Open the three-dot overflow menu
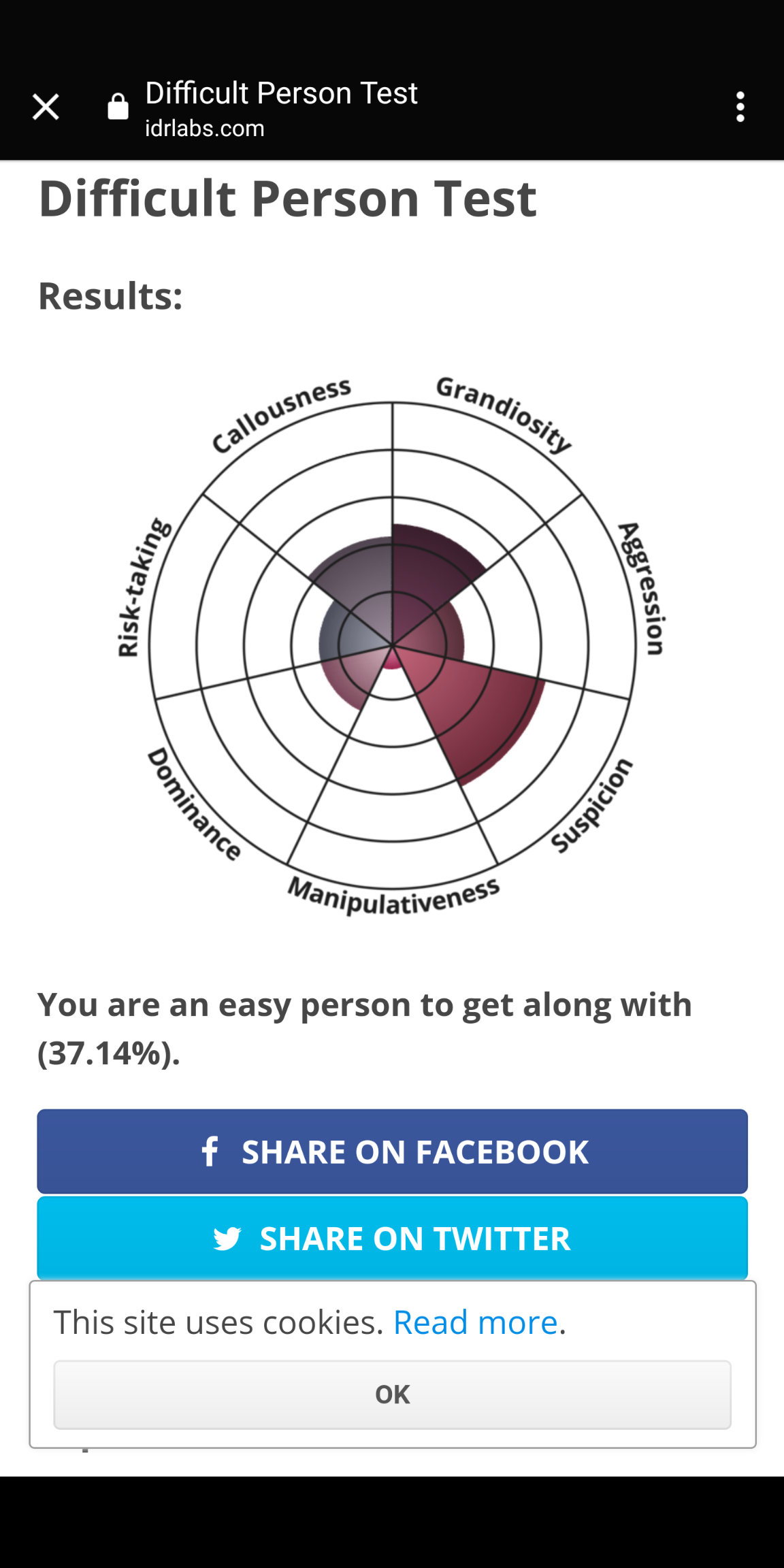784x1568 pixels. (740, 107)
